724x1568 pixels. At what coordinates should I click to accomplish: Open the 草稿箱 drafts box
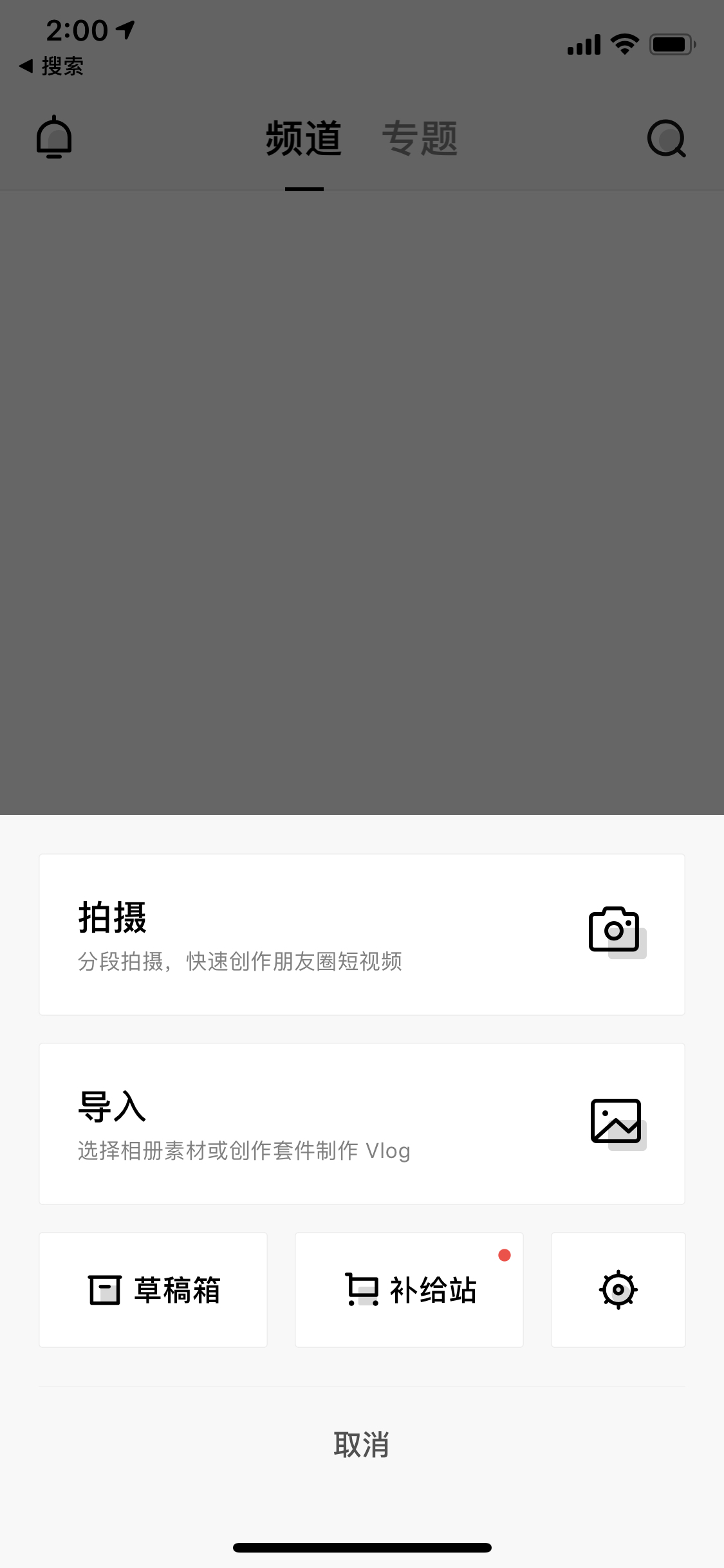153,1290
